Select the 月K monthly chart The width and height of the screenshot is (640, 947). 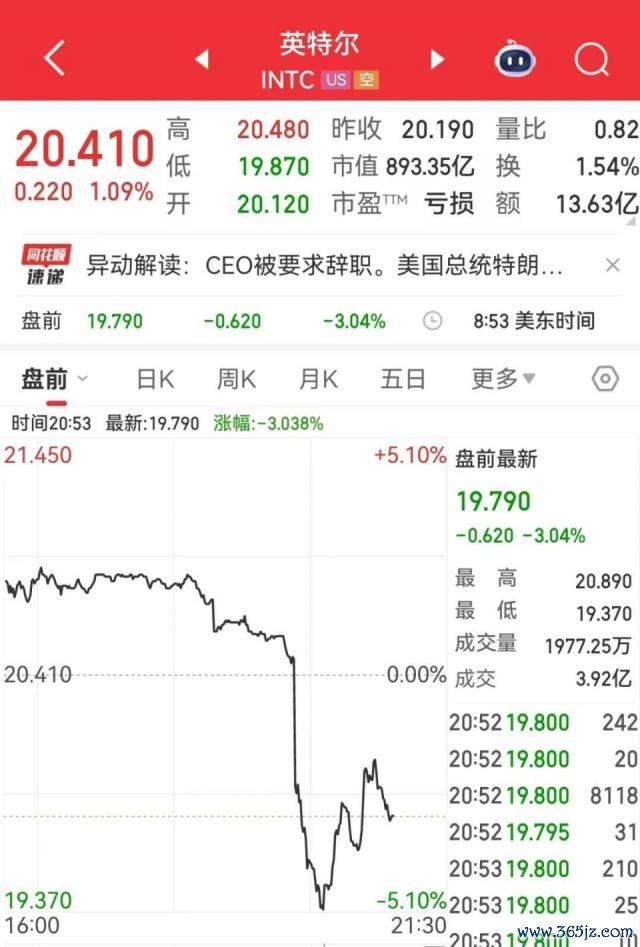[318, 379]
